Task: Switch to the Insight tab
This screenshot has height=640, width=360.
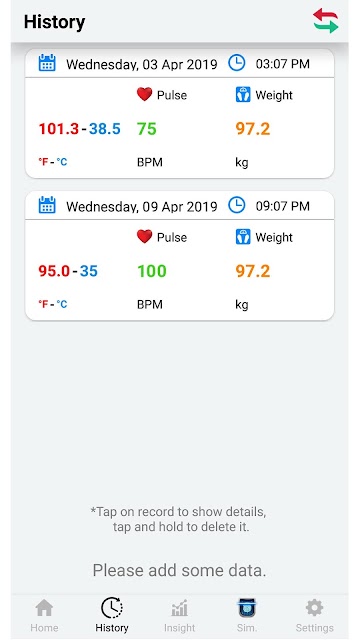Action: click(180, 616)
